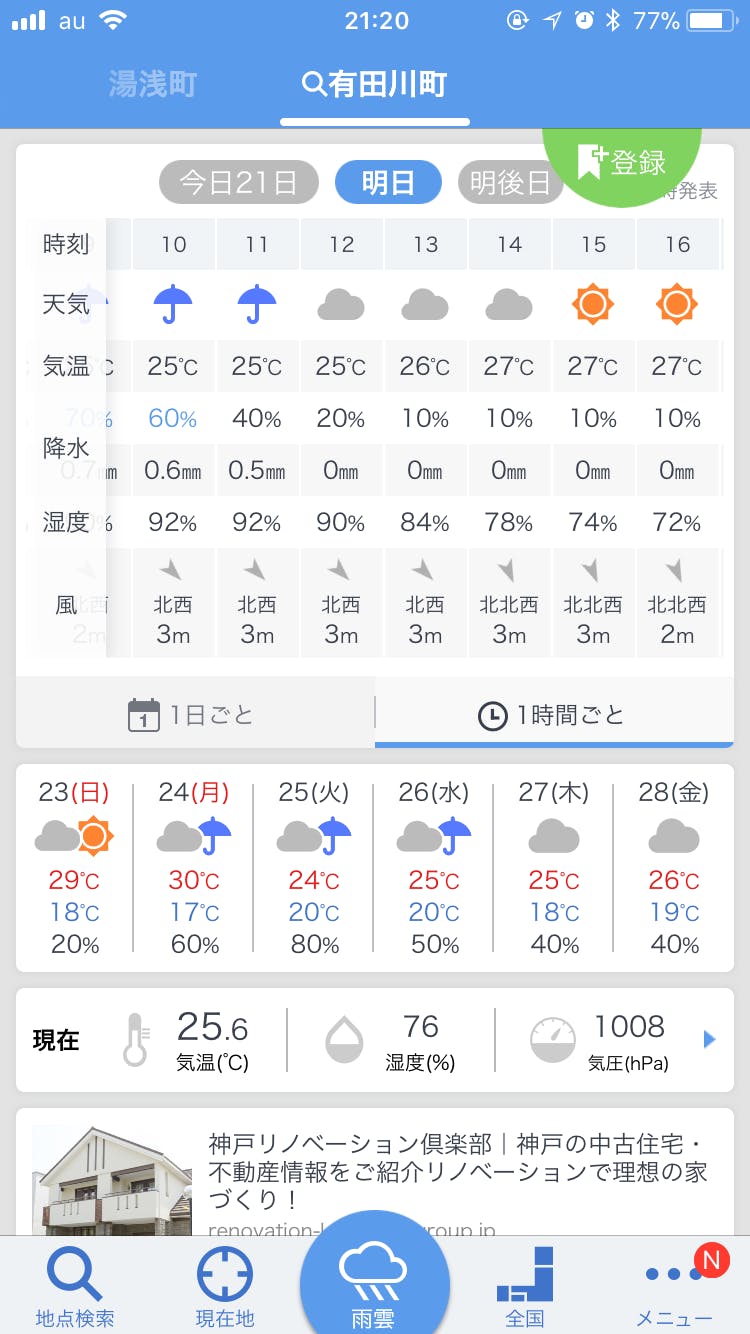View the 明後日 forecast
Viewport: 750px width, 1334px height.
pos(510,183)
